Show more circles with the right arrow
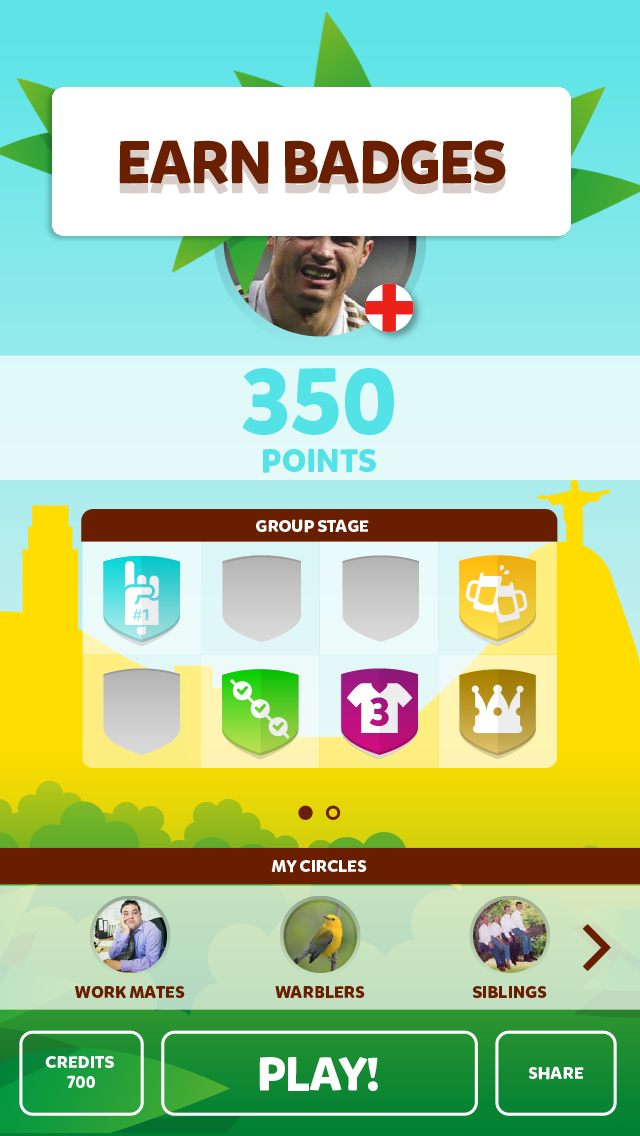The width and height of the screenshot is (640, 1136). pyautogui.click(x=595, y=948)
